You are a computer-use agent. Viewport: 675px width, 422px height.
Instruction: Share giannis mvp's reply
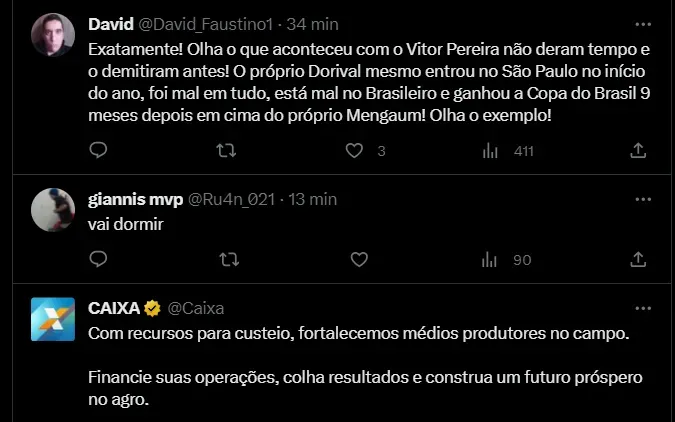click(637, 259)
